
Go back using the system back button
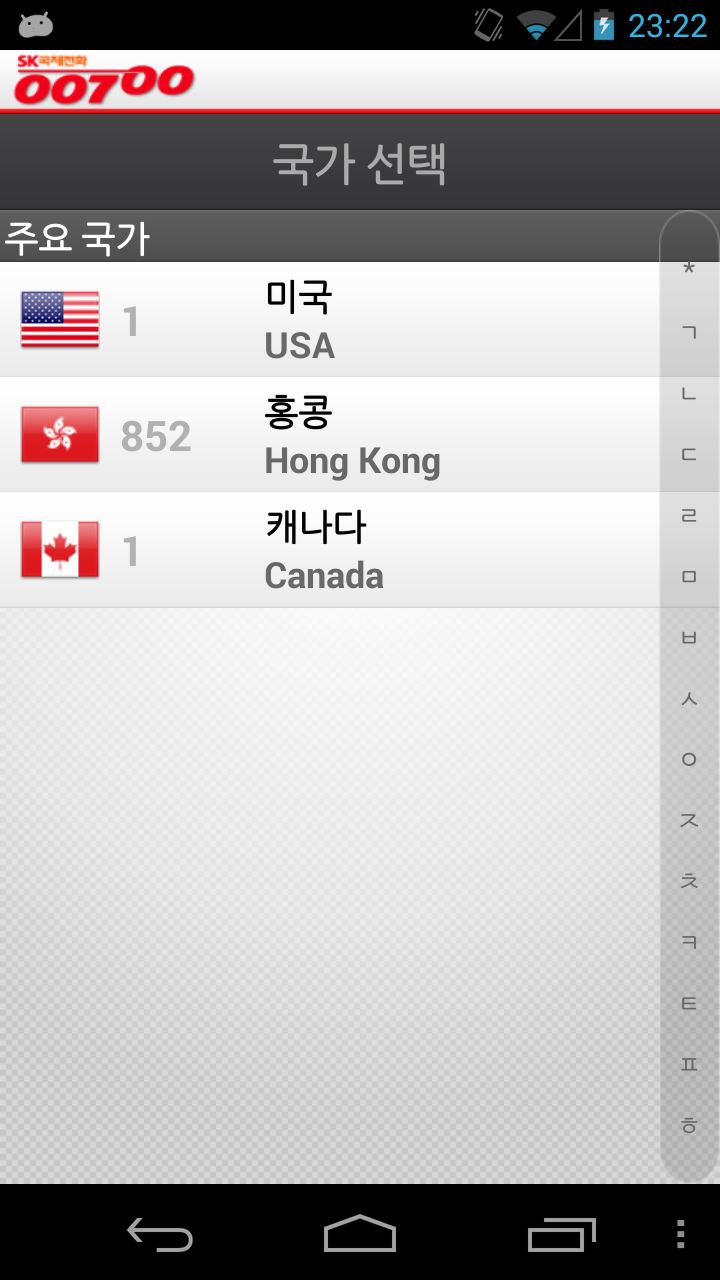coord(160,1235)
